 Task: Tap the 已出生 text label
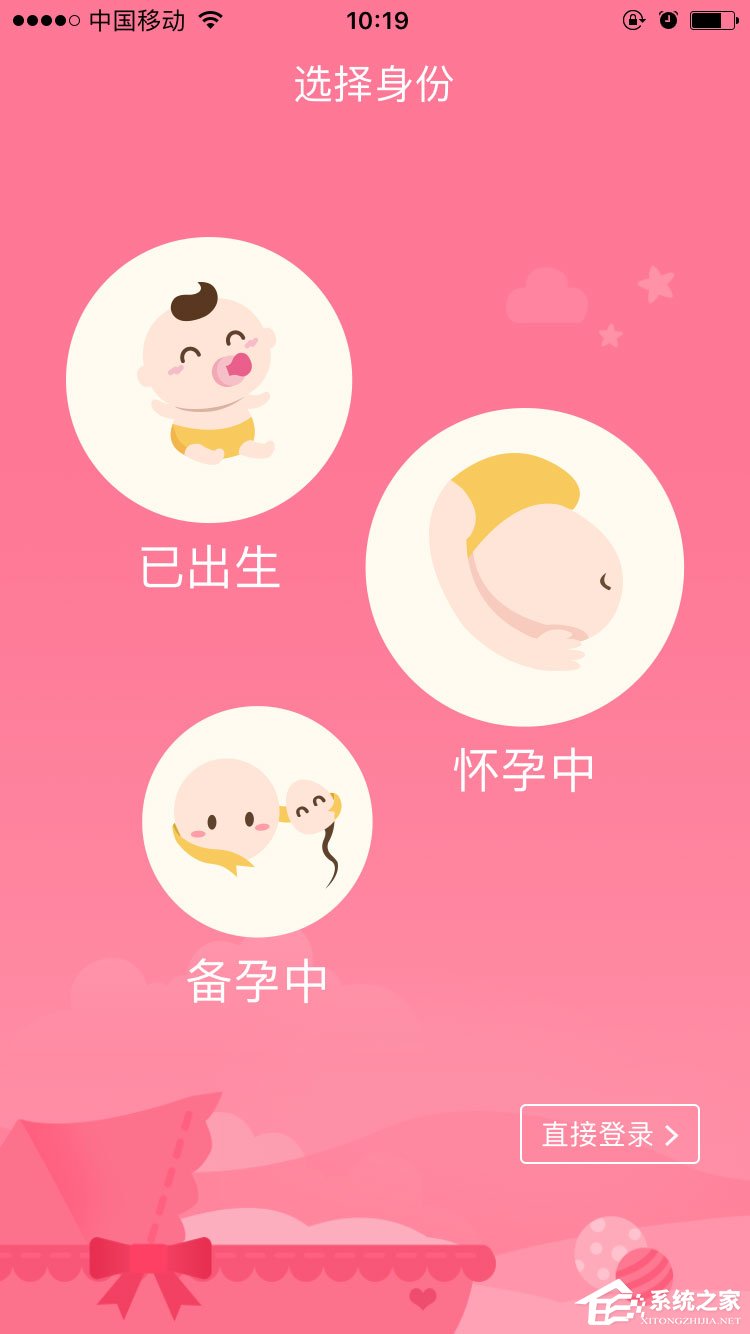pos(209,566)
